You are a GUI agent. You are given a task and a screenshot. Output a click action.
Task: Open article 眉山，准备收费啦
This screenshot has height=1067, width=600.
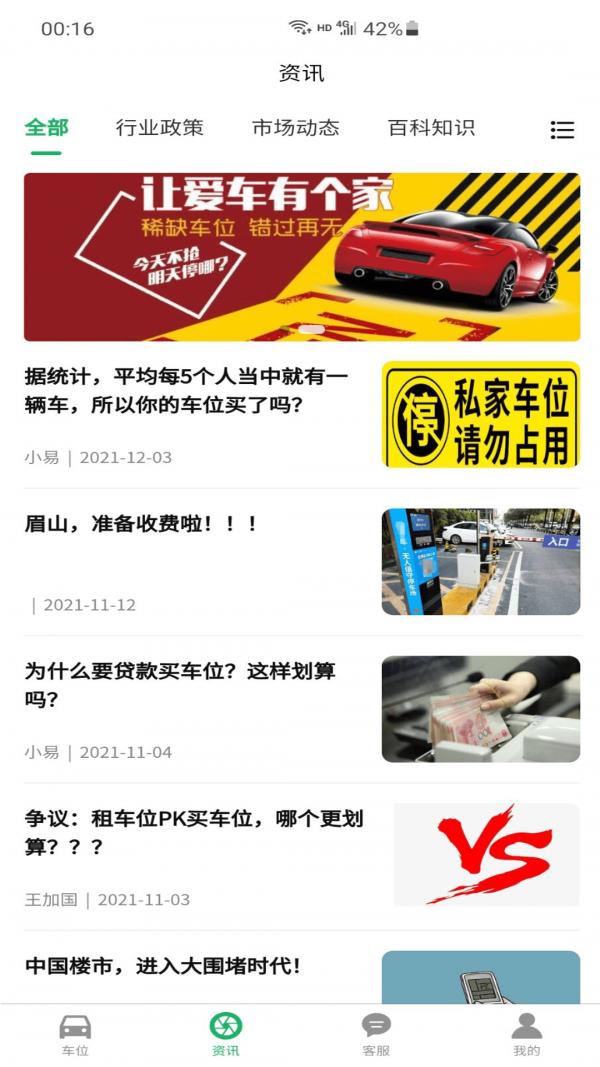click(x=302, y=562)
